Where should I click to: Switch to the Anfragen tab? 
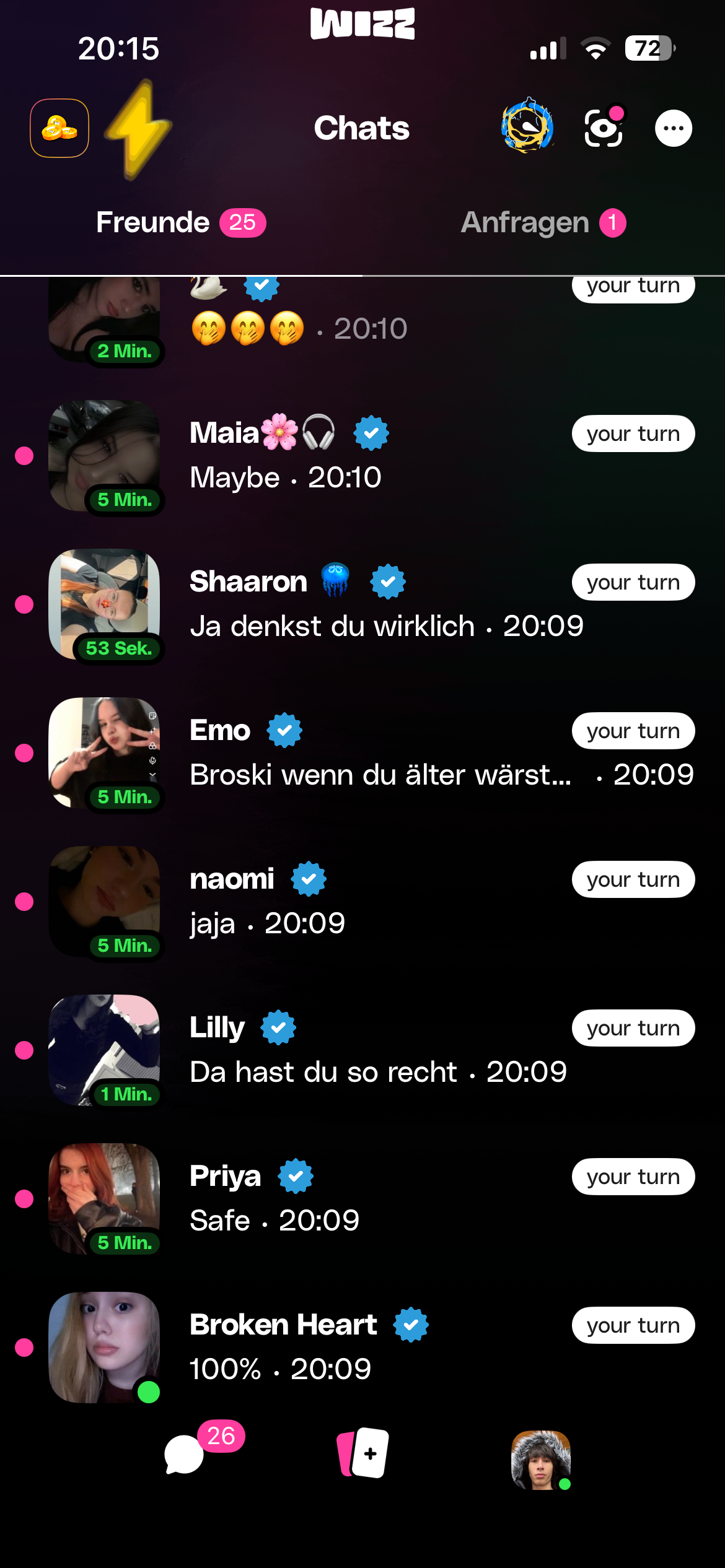[x=543, y=223]
